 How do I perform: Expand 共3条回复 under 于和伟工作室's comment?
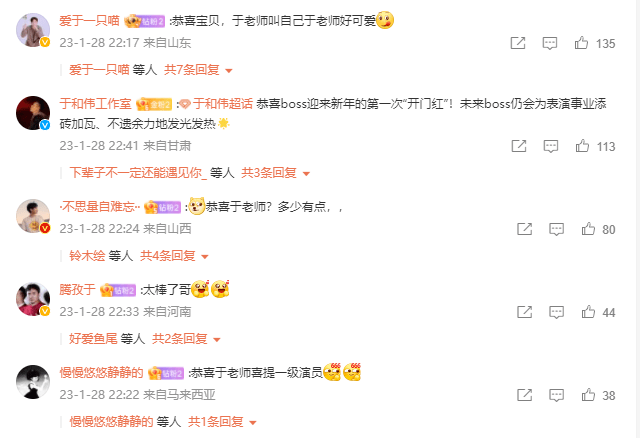click(x=275, y=172)
